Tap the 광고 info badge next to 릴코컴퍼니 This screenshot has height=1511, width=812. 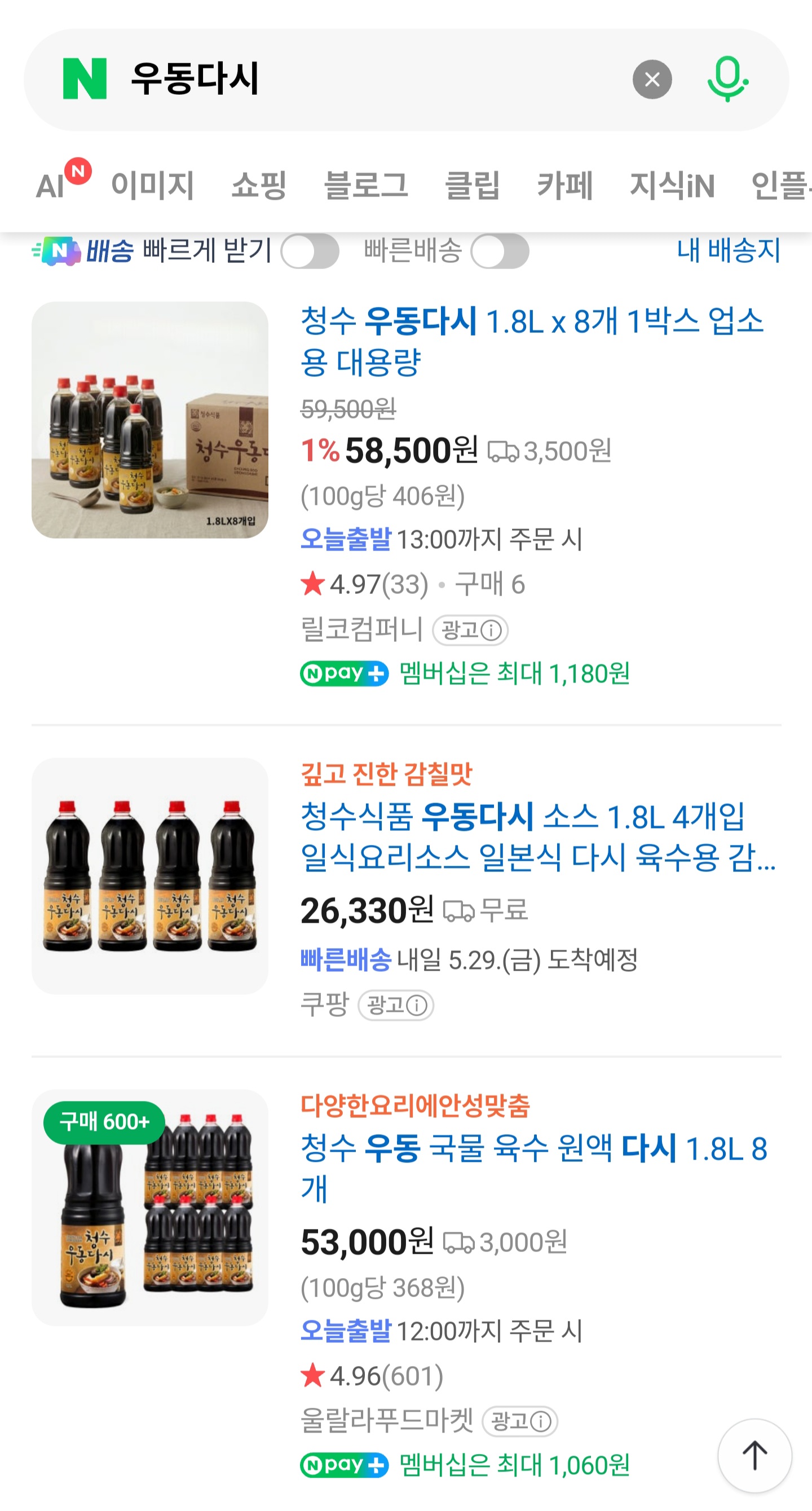[x=470, y=631]
